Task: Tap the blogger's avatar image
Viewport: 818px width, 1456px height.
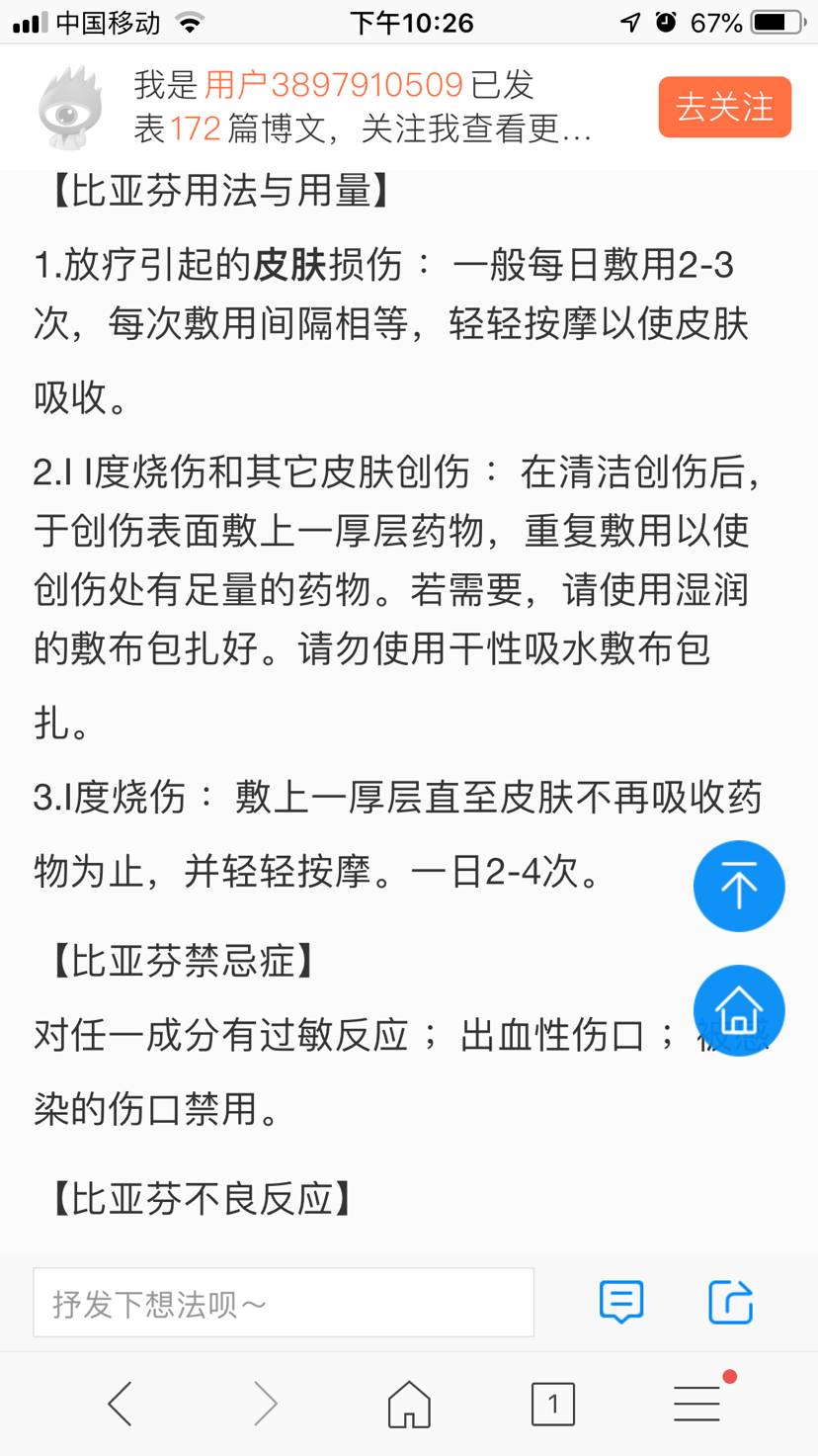Action: click(70, 107)
